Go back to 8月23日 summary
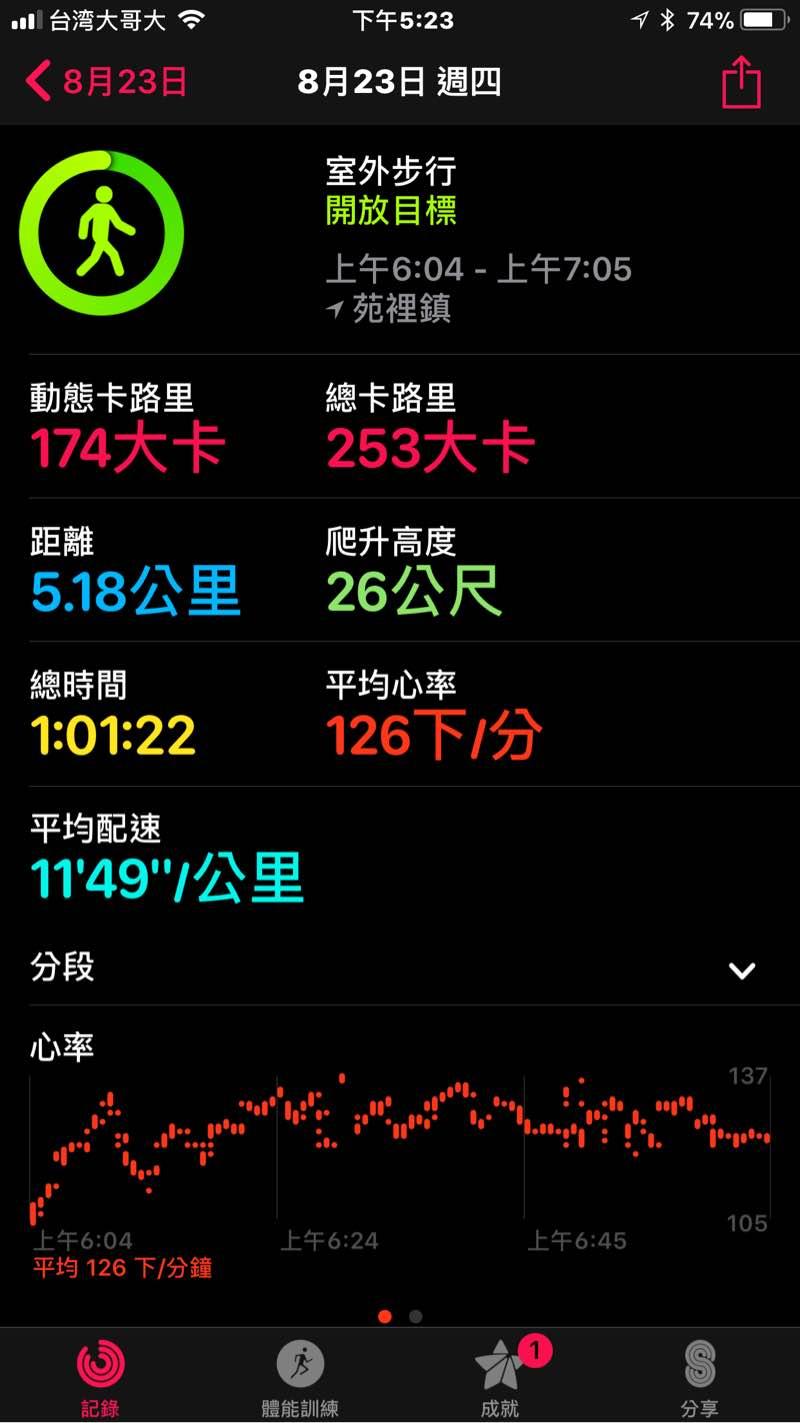Viewport: 800px width, 1423px height. pos(107,82)
